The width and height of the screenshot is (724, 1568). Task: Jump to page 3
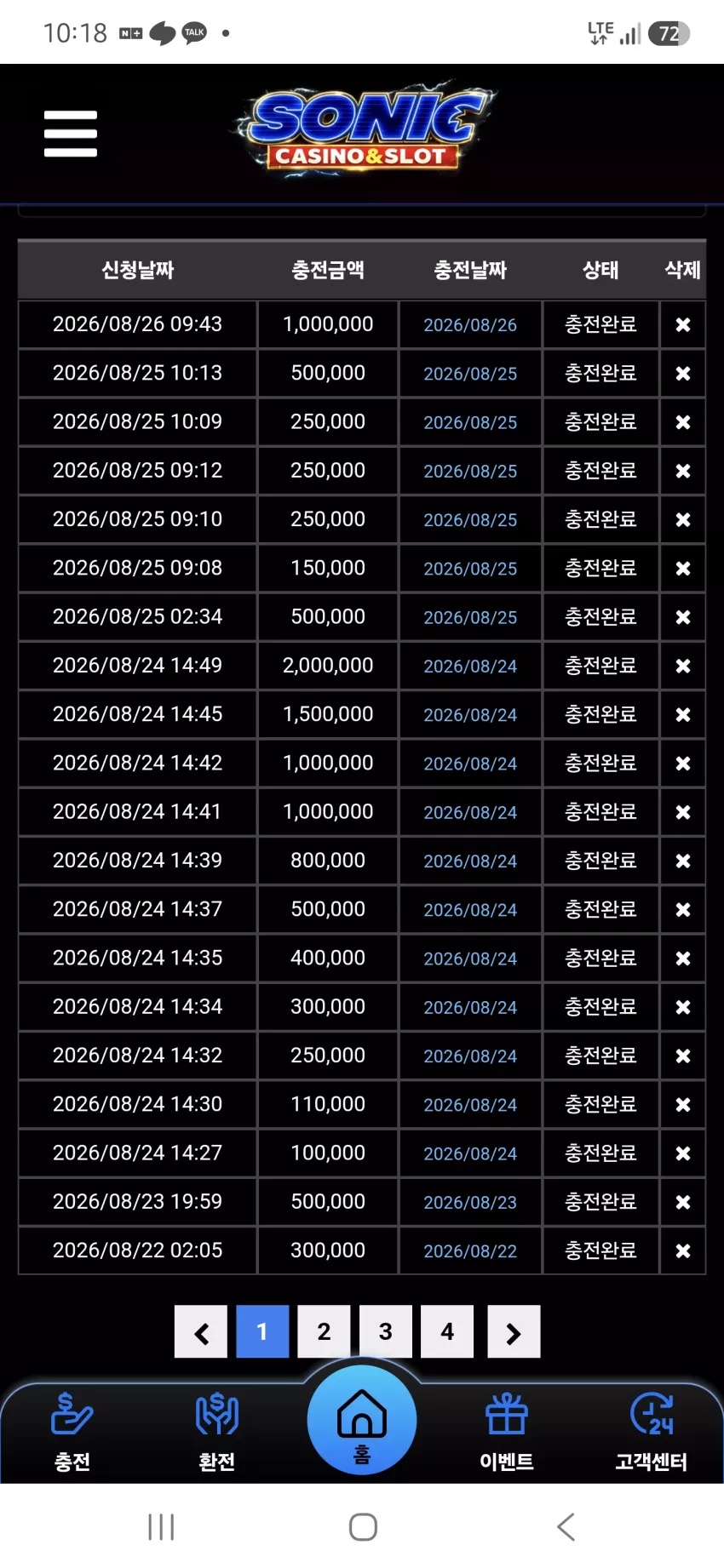(x=386, y=1331)
